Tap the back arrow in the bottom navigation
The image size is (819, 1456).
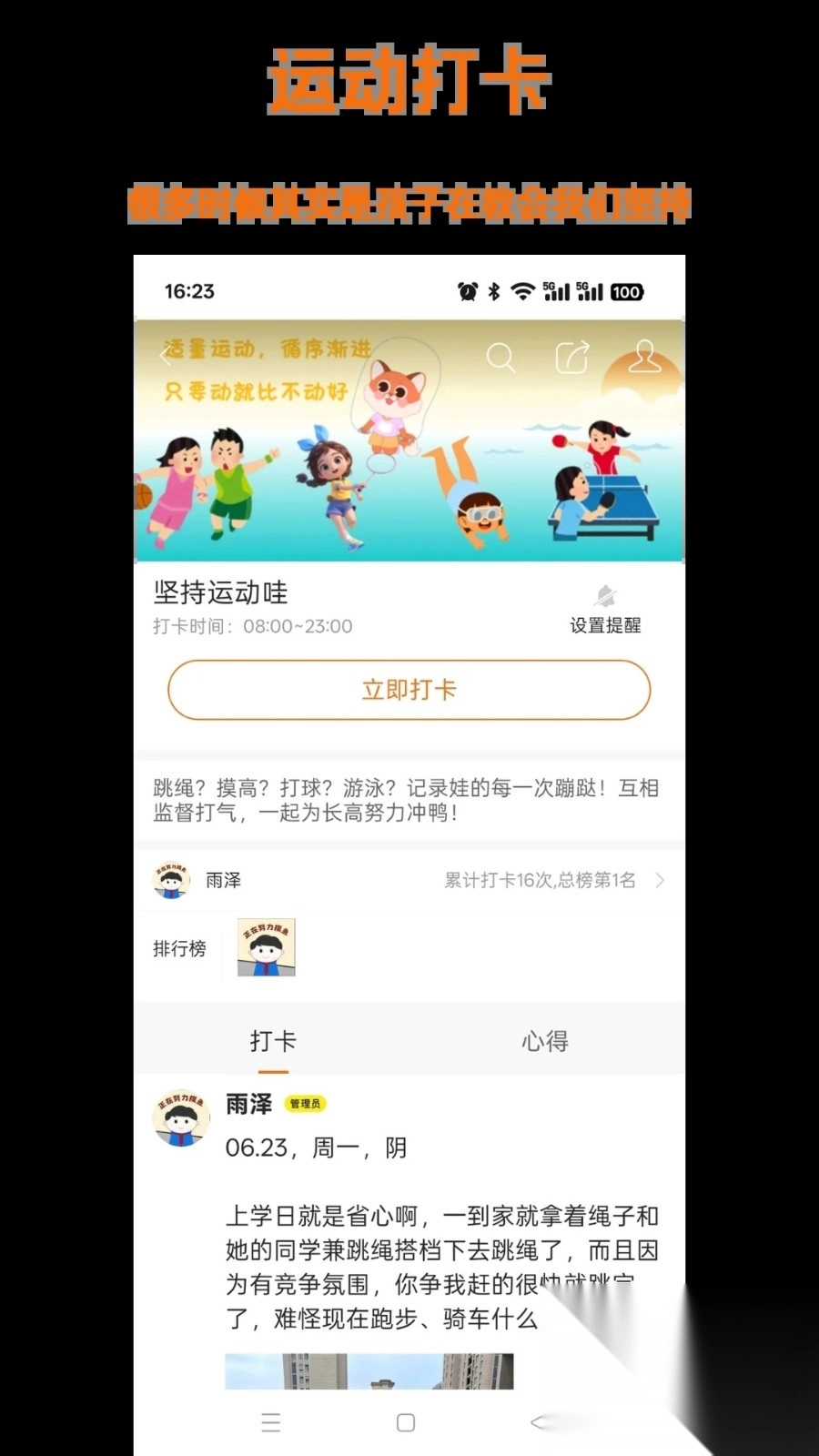(x=537, y=1422)
